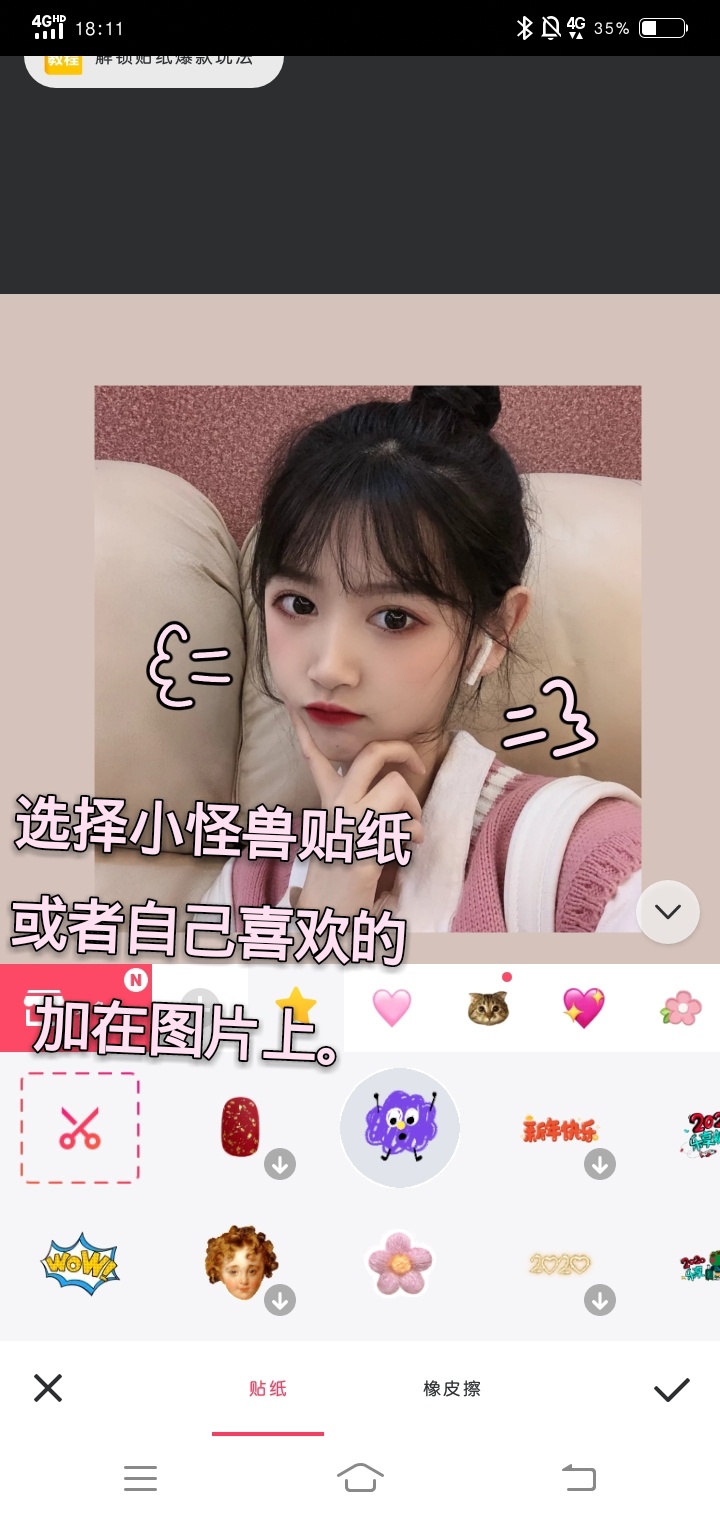Add the pink felt flower sticker
This screenshot has height=1520, width=720.
click(x=400, y=1264)
